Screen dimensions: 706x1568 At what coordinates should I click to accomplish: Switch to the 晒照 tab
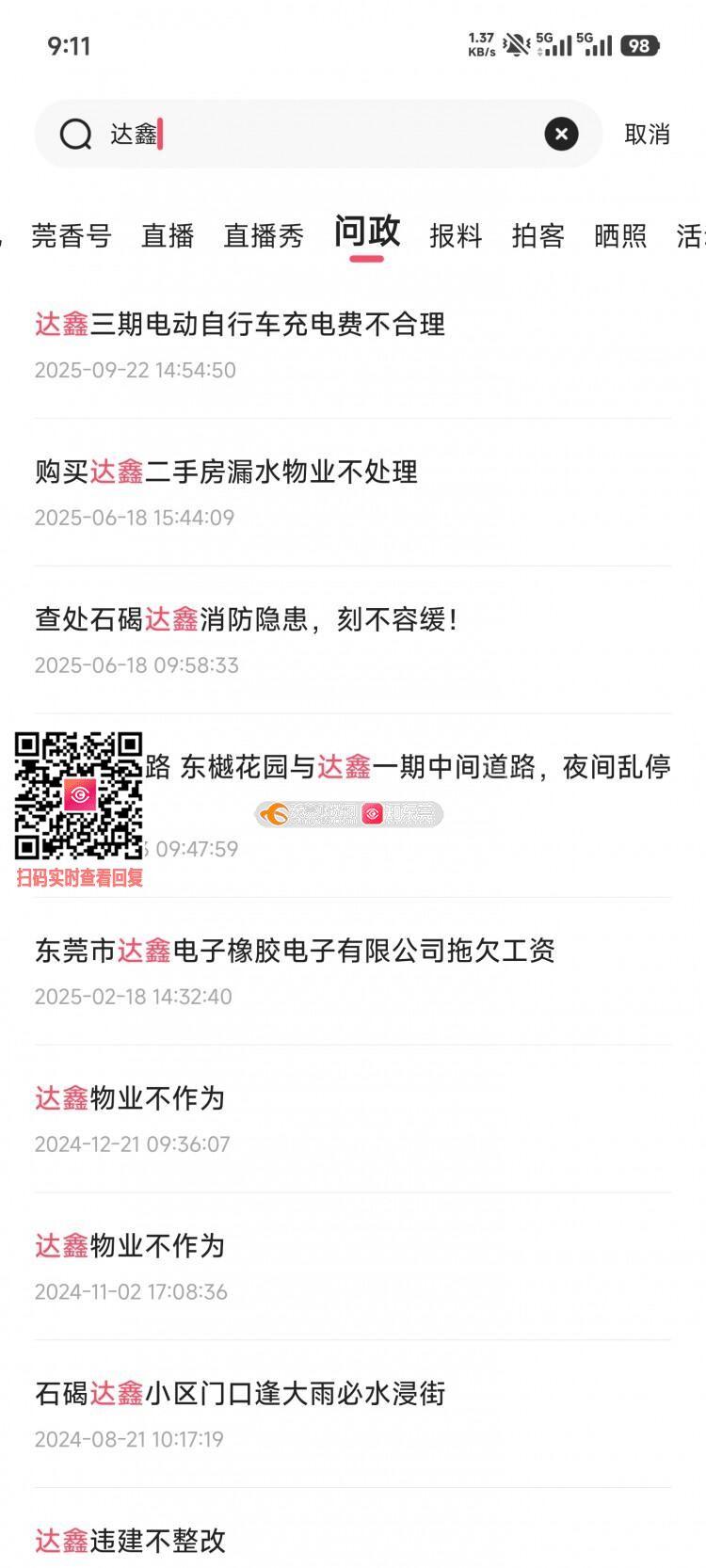tap(620, 235)
